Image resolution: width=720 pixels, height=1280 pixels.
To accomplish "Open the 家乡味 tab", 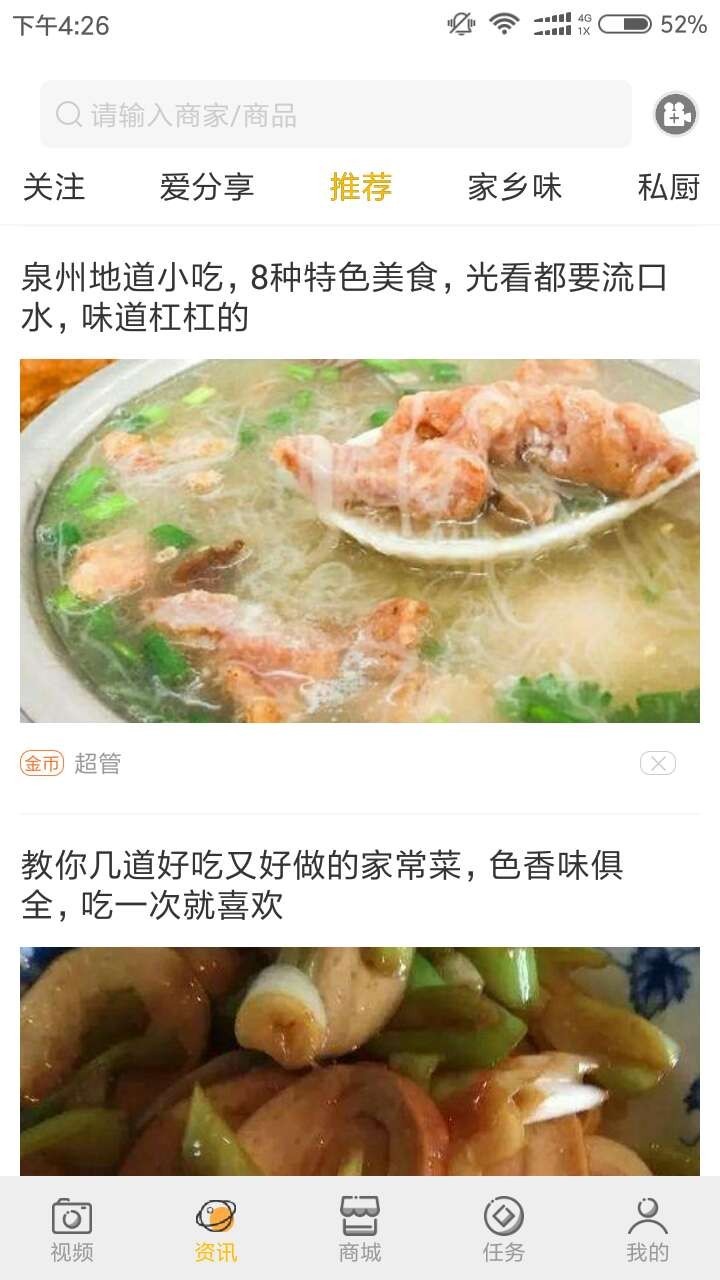I will [x=515, y=187].
